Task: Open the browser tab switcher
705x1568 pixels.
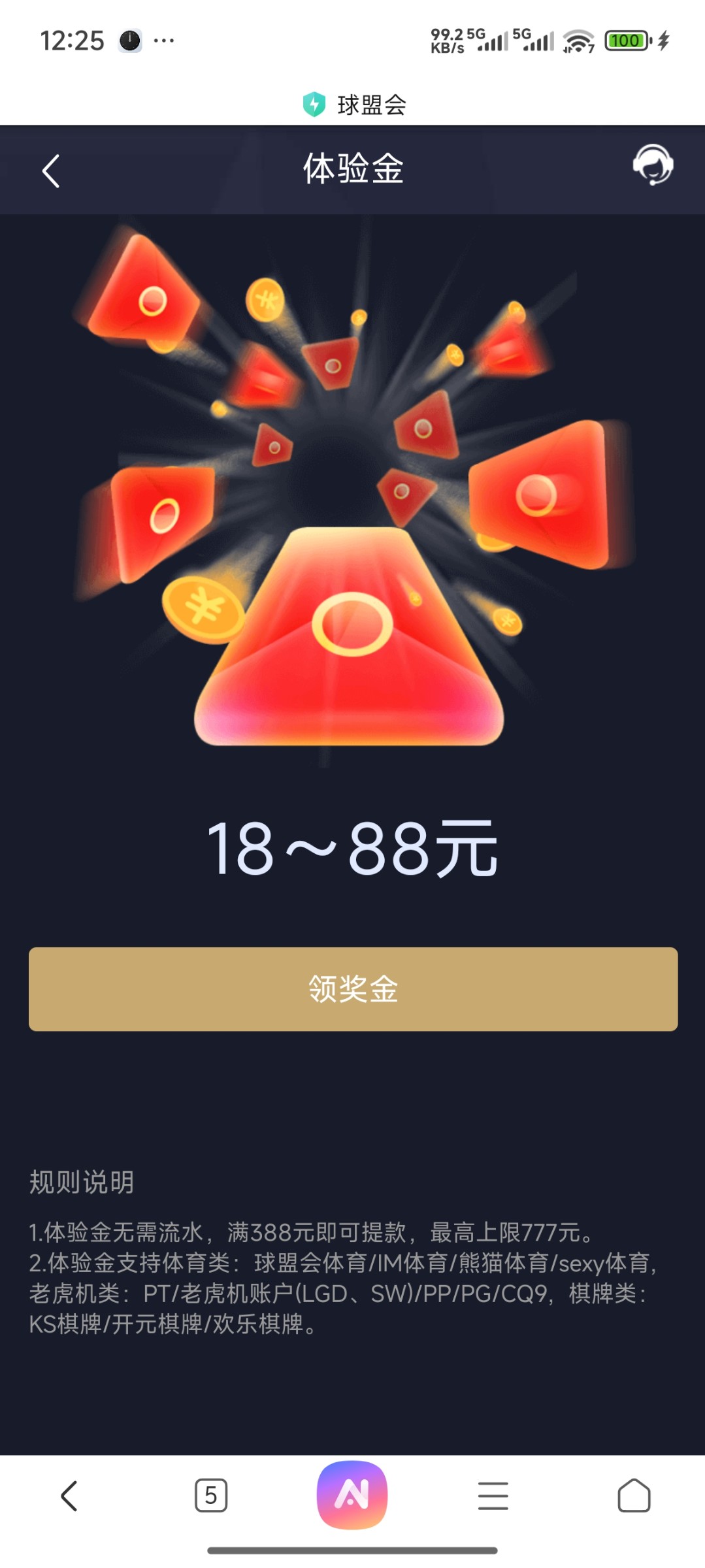Action: 211,1495
